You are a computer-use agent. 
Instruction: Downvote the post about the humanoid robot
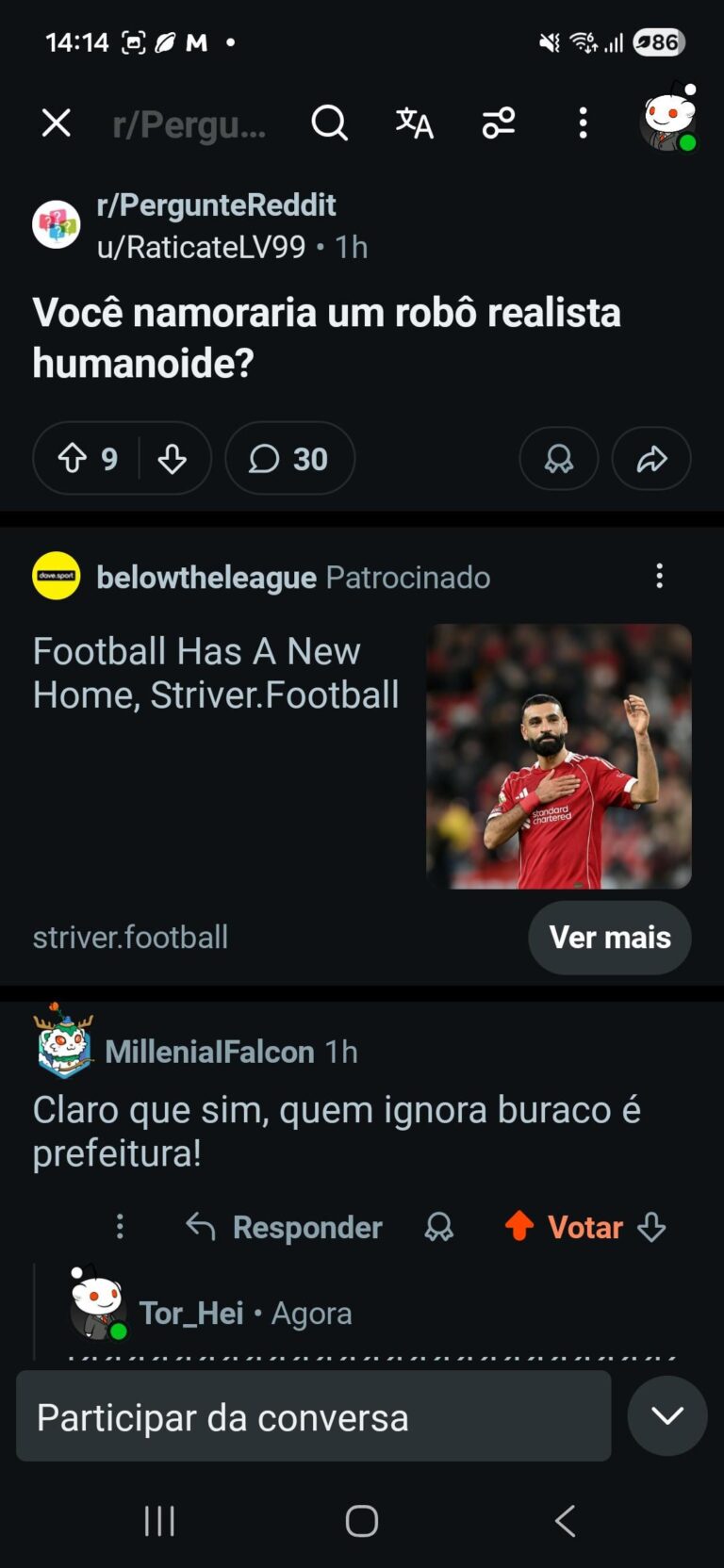pos(172,459)
